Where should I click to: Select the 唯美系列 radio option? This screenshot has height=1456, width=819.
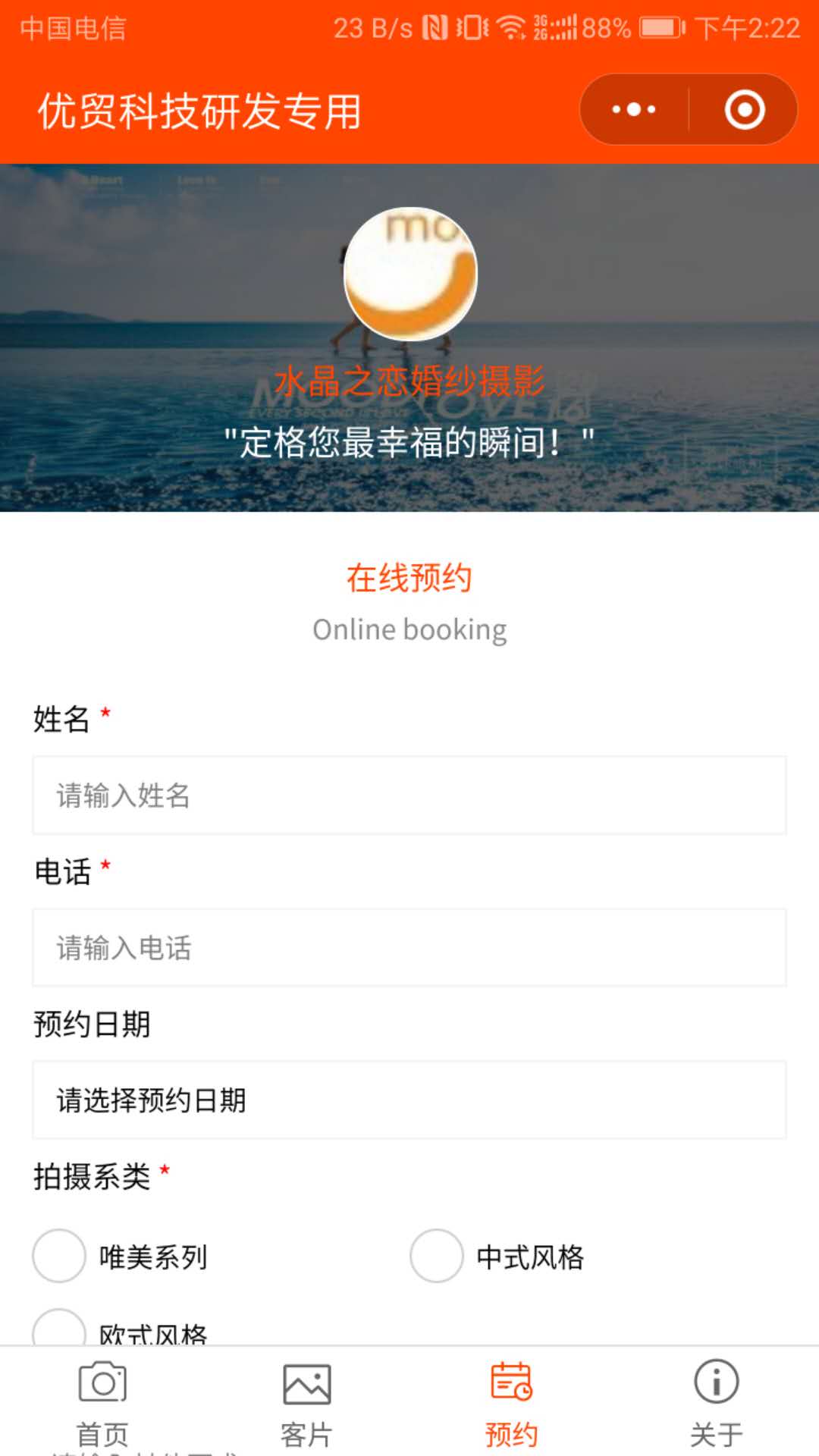coord(59,1256)
